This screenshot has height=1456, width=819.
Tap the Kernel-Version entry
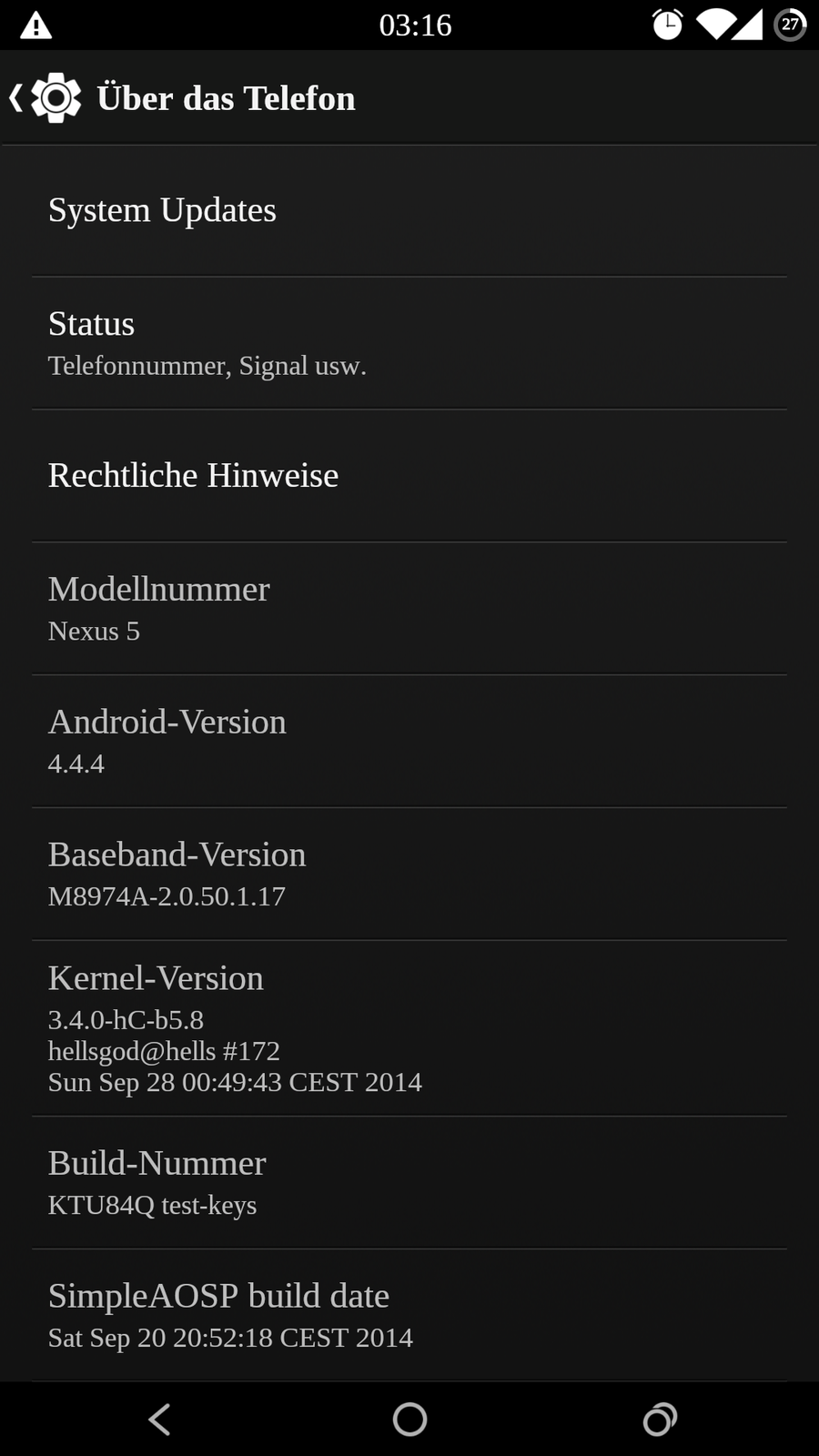409,1027
